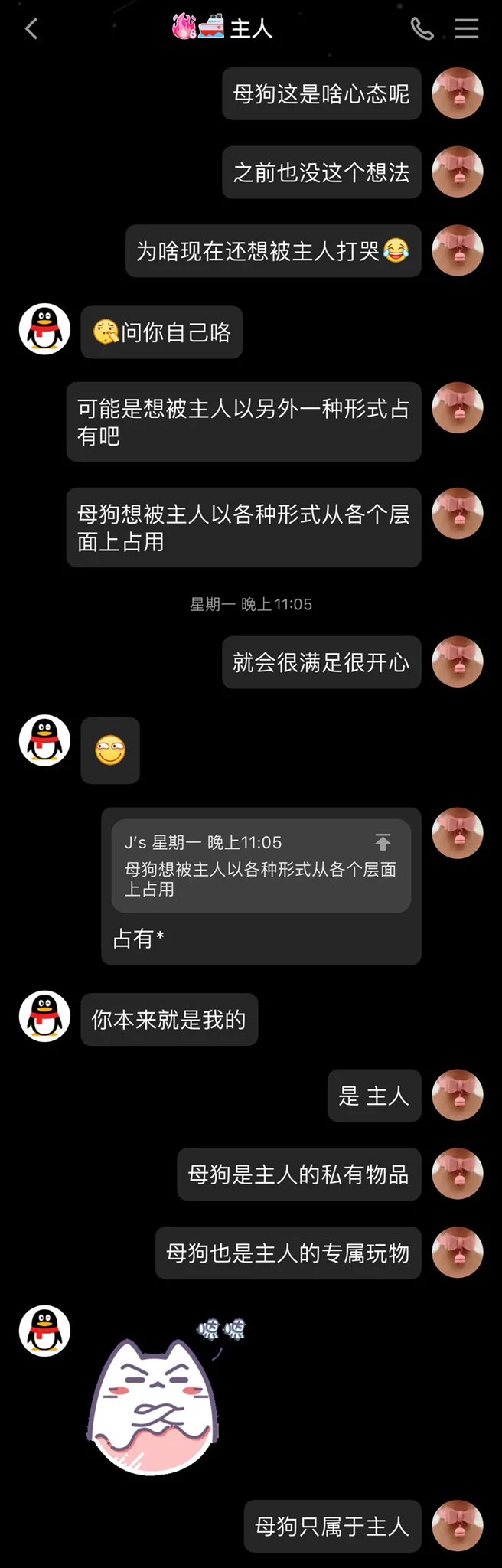Jump to the original quoted message arrow
This screenshot has height=1568, width=502.
click(x=383, y=842)
